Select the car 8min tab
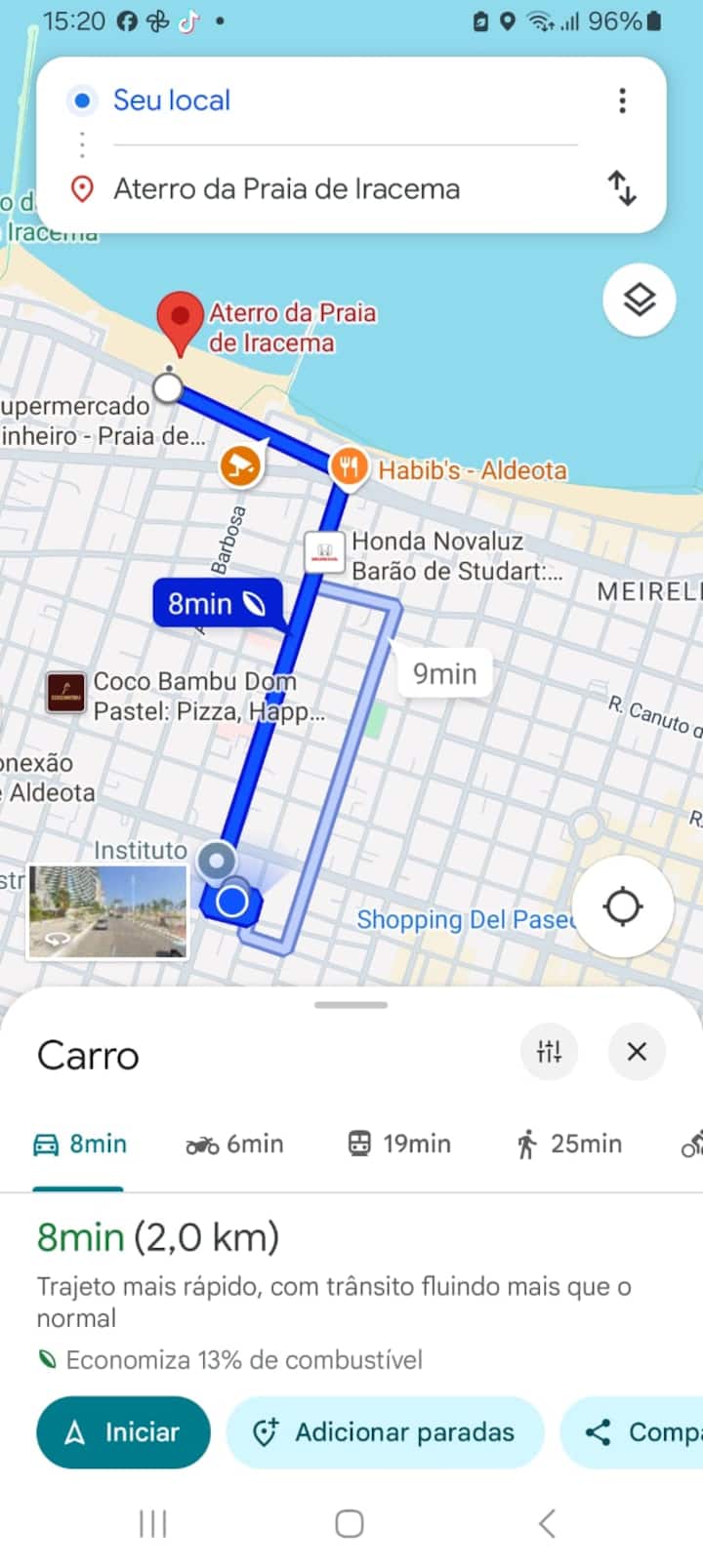 [x=80, y=1144]
